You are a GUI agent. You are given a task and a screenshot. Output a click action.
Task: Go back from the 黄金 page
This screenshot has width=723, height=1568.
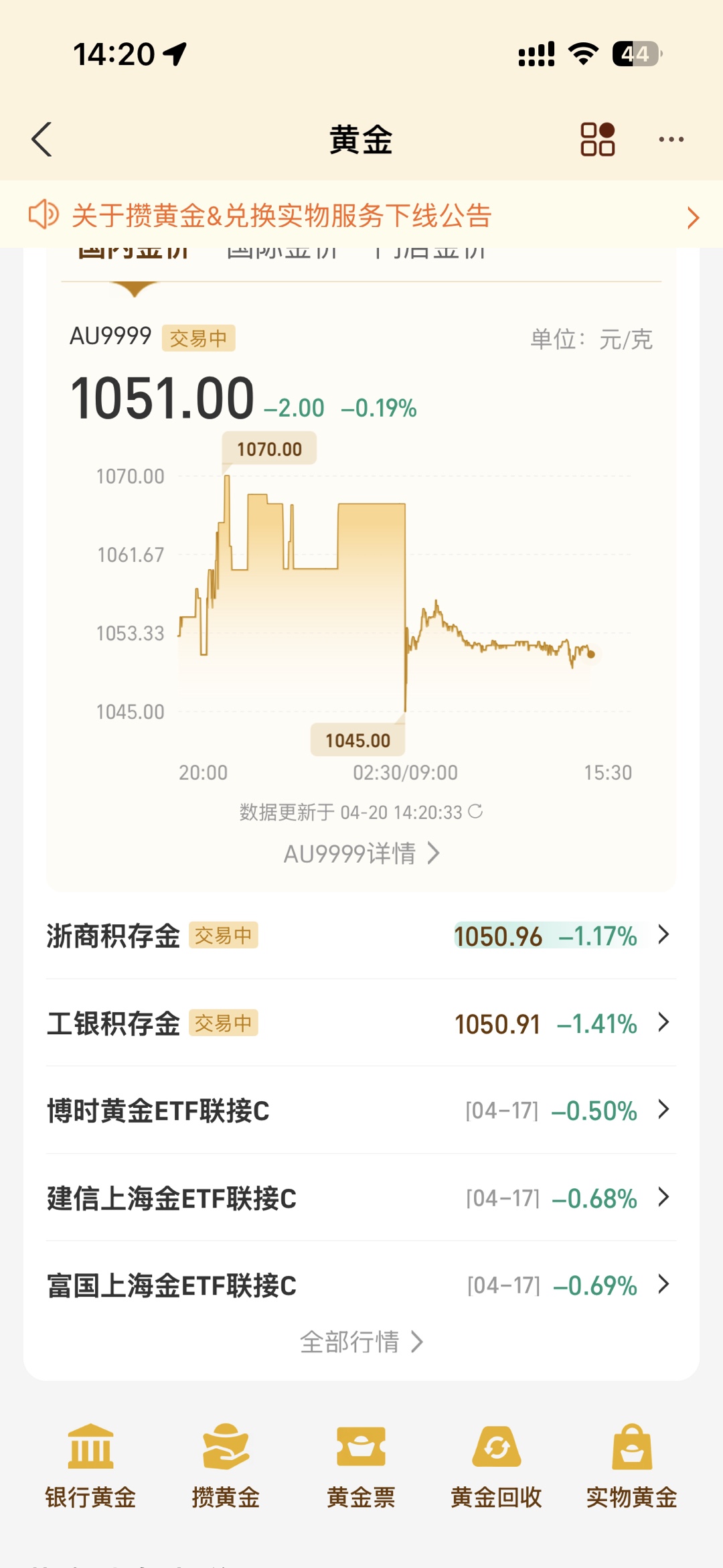pos(42,139)
